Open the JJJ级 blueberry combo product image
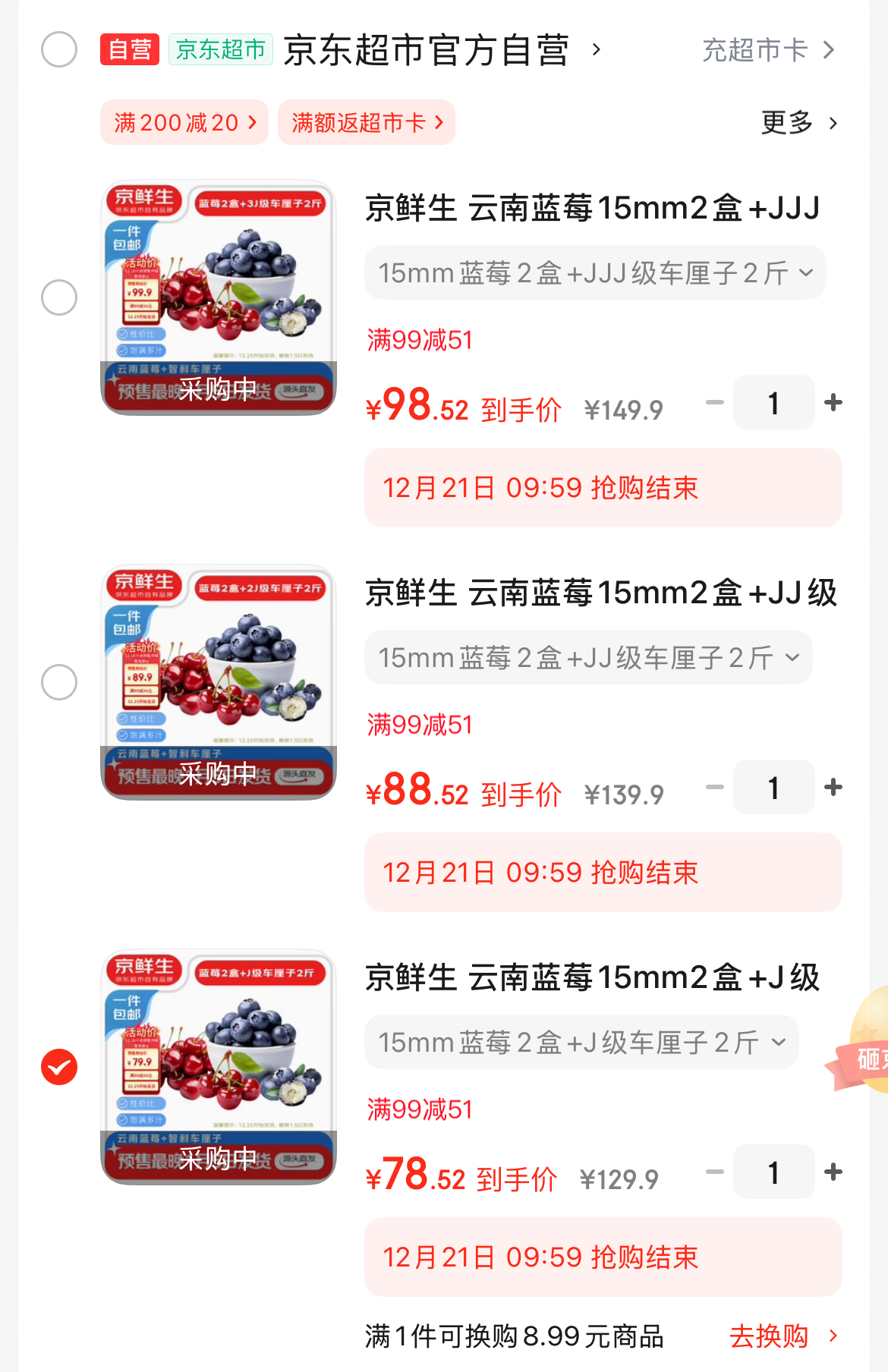The height and width of the screenshot is (1372, 888). point(219,297)
